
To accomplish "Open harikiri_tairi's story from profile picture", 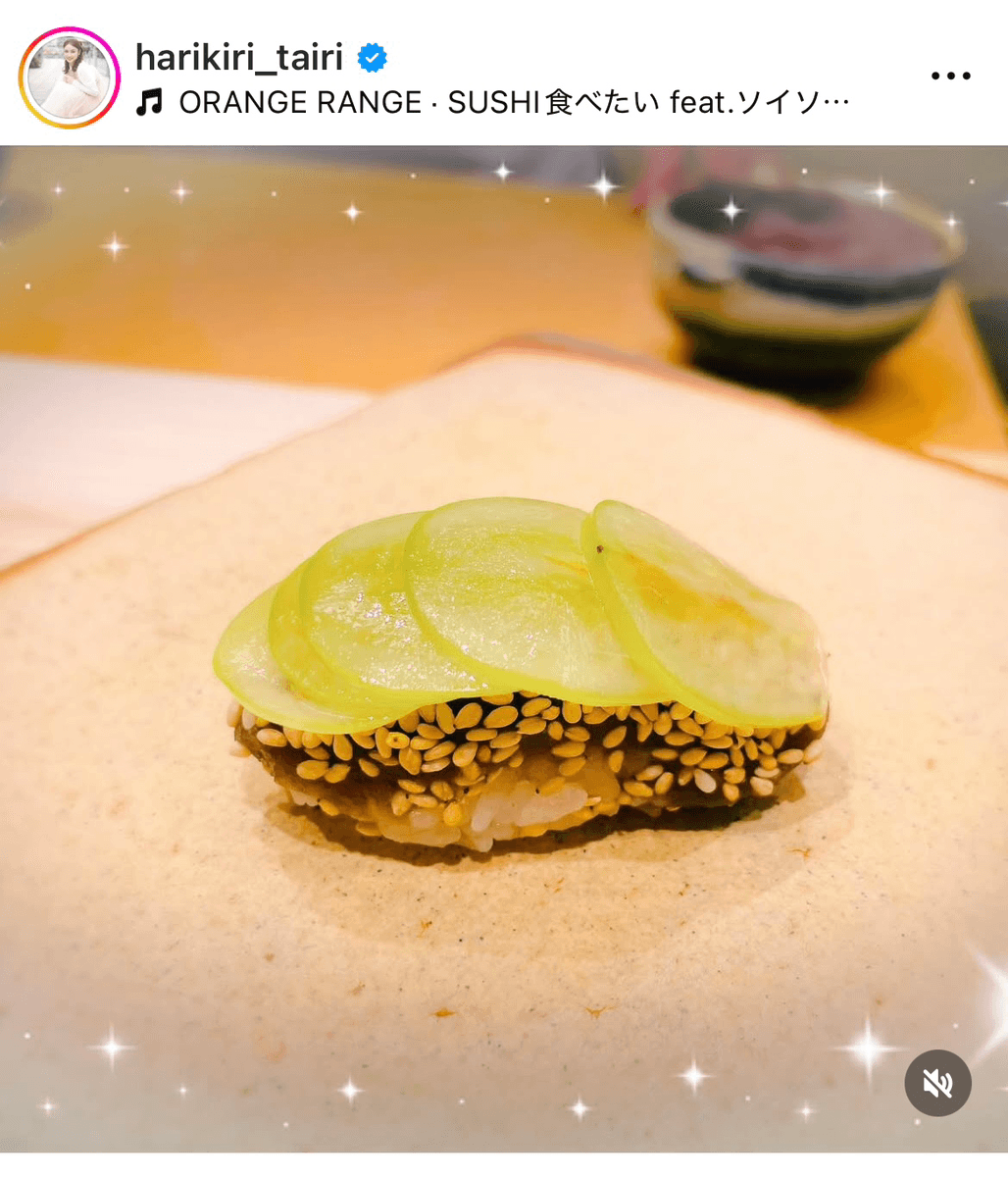I will 69,78.
